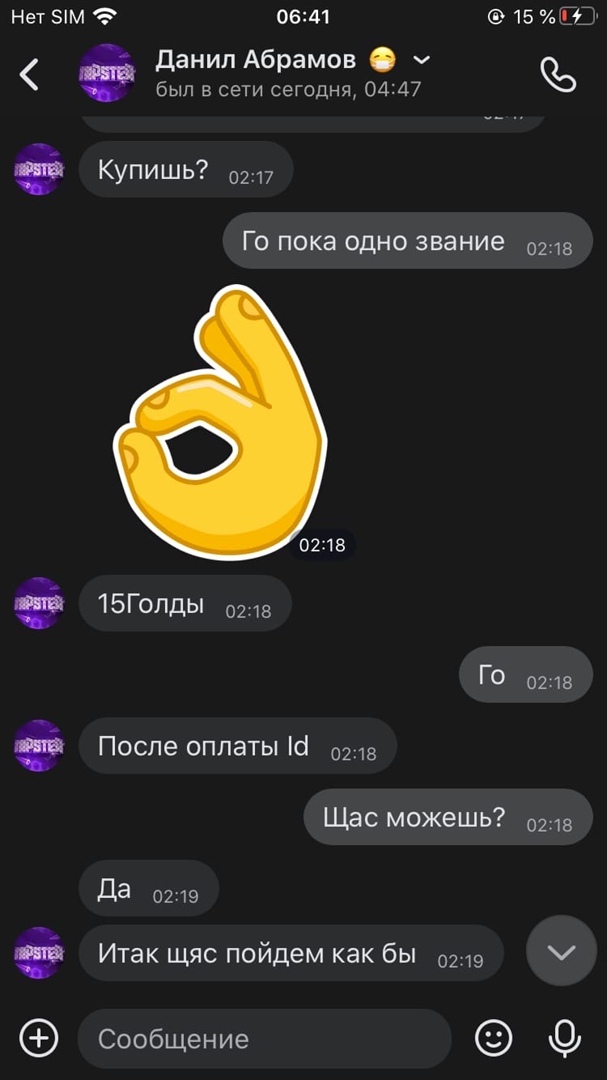Screen dimensions: 607x1080
Task: Tap sender avatar beside the 15Голды message
Action: [x=39, y=603]
